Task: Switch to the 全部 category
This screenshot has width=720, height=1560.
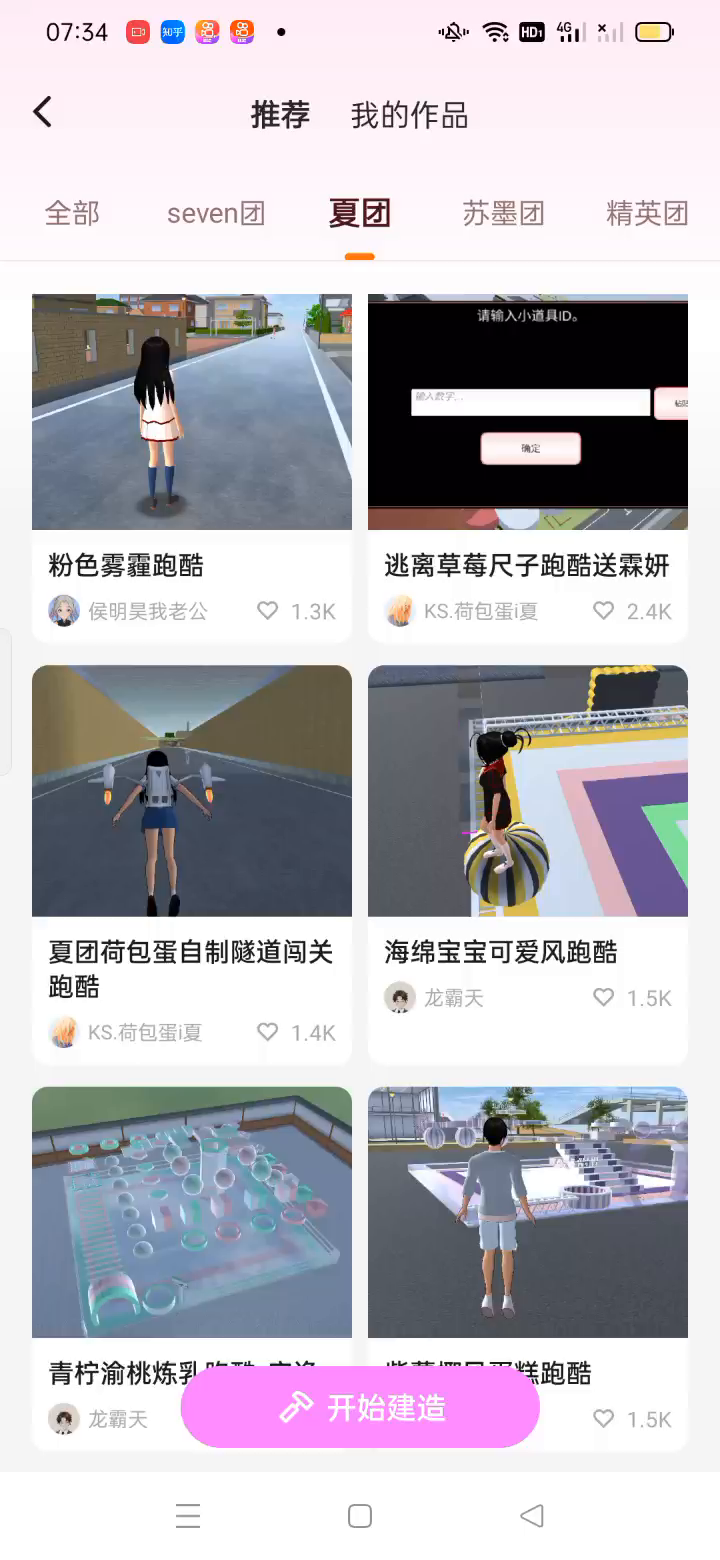Action: [72, 213]
